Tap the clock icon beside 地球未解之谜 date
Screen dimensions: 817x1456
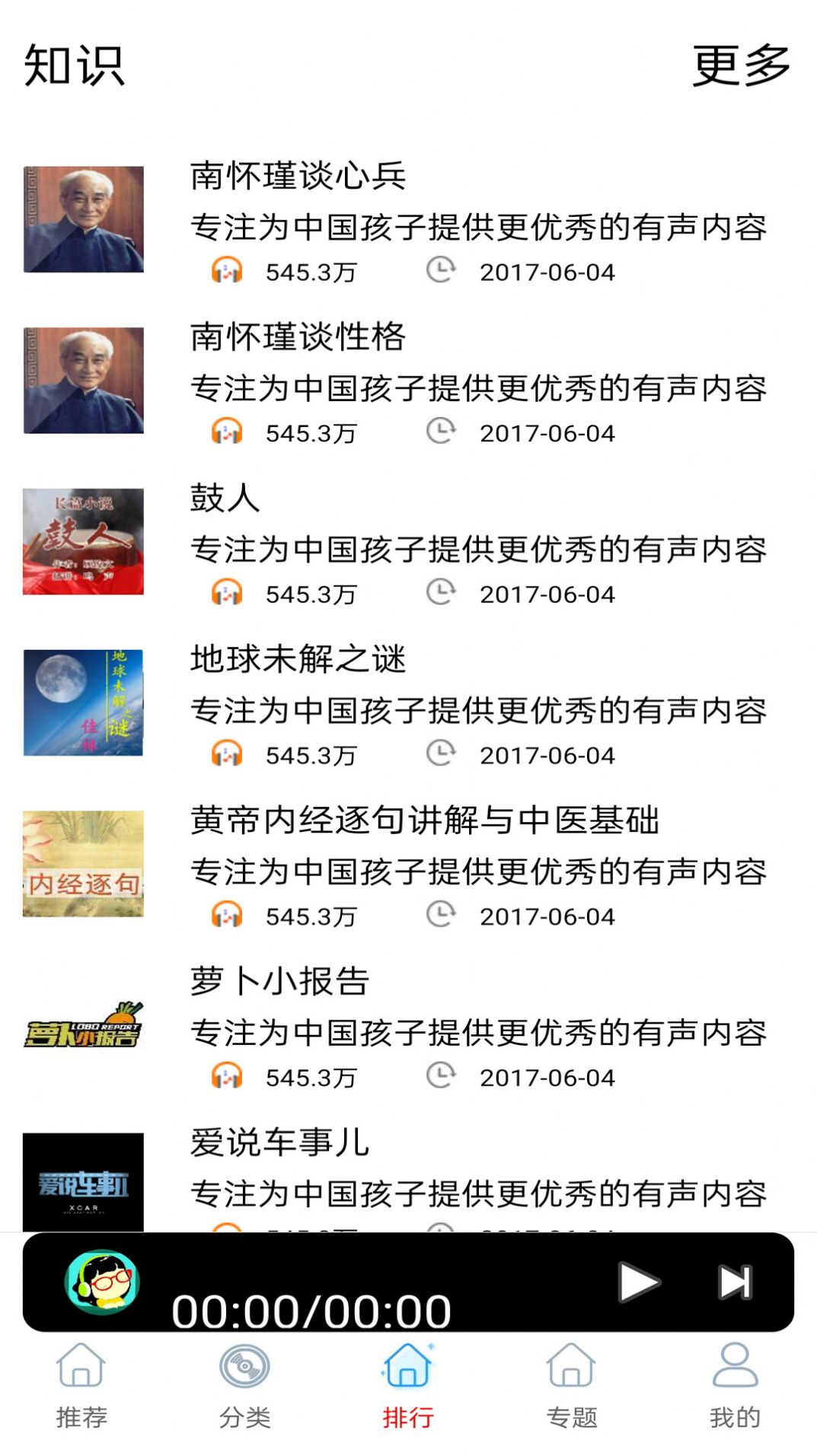click(442, 755)
